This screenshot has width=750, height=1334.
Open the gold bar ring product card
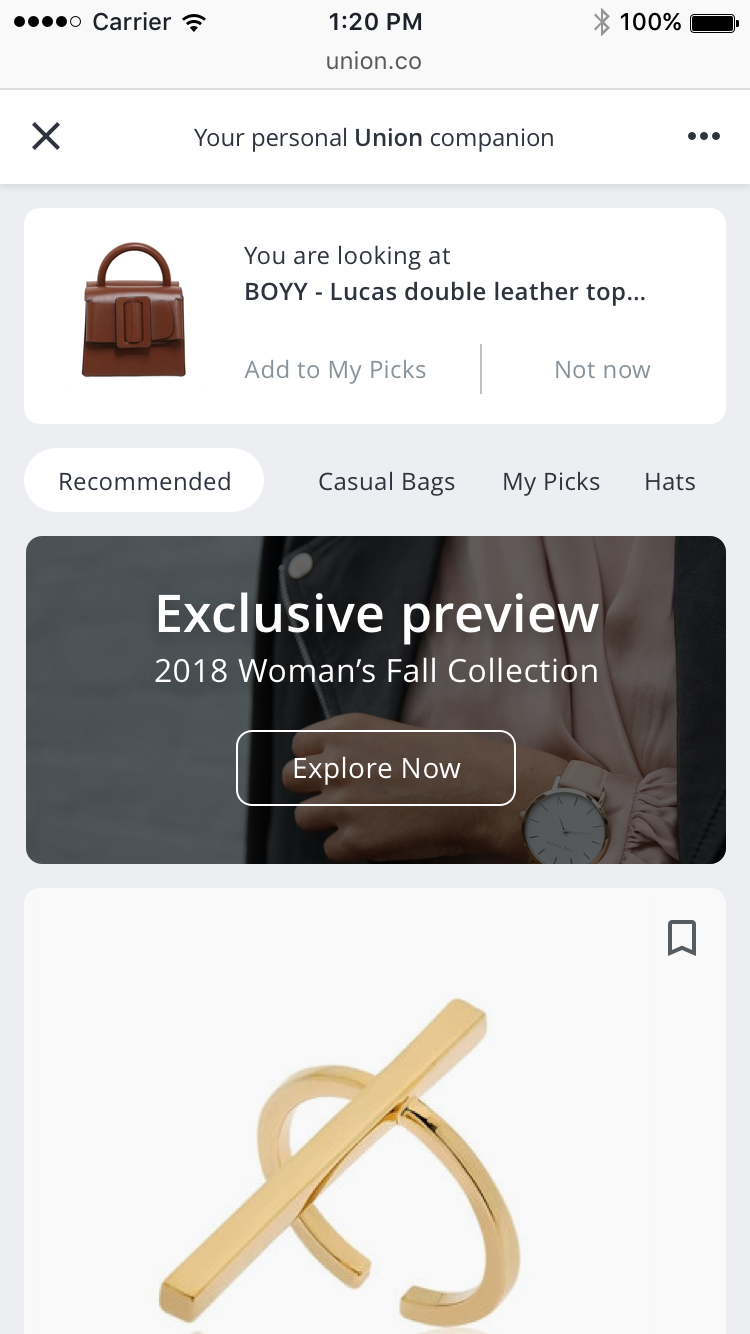[374, 1111]
